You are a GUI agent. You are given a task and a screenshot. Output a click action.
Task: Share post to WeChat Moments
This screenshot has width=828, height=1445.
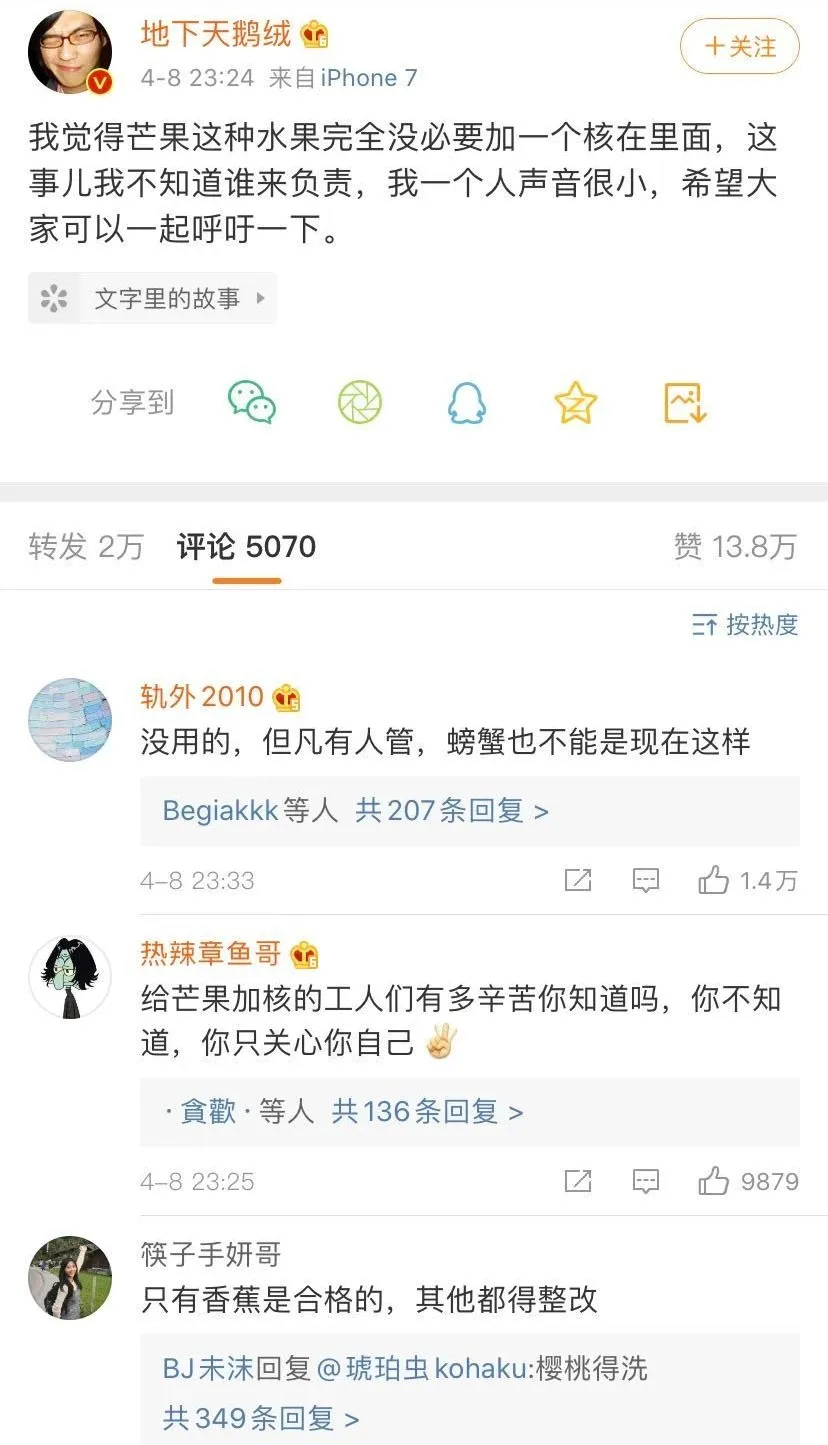(359, 402)
